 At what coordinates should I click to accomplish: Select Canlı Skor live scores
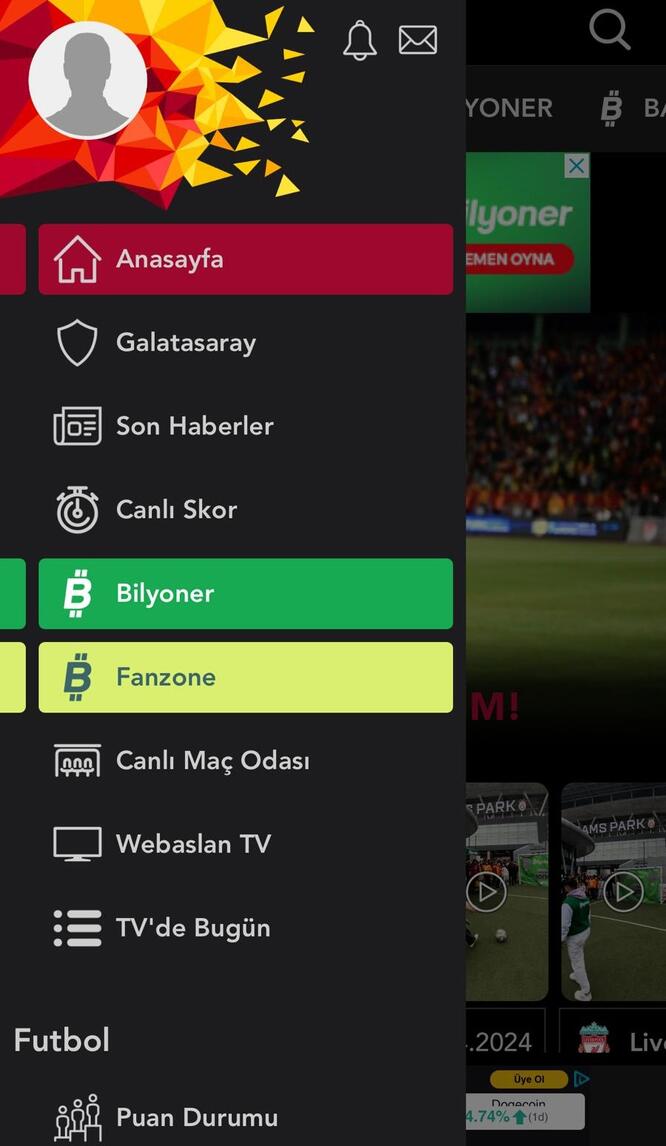pos(176,510)
